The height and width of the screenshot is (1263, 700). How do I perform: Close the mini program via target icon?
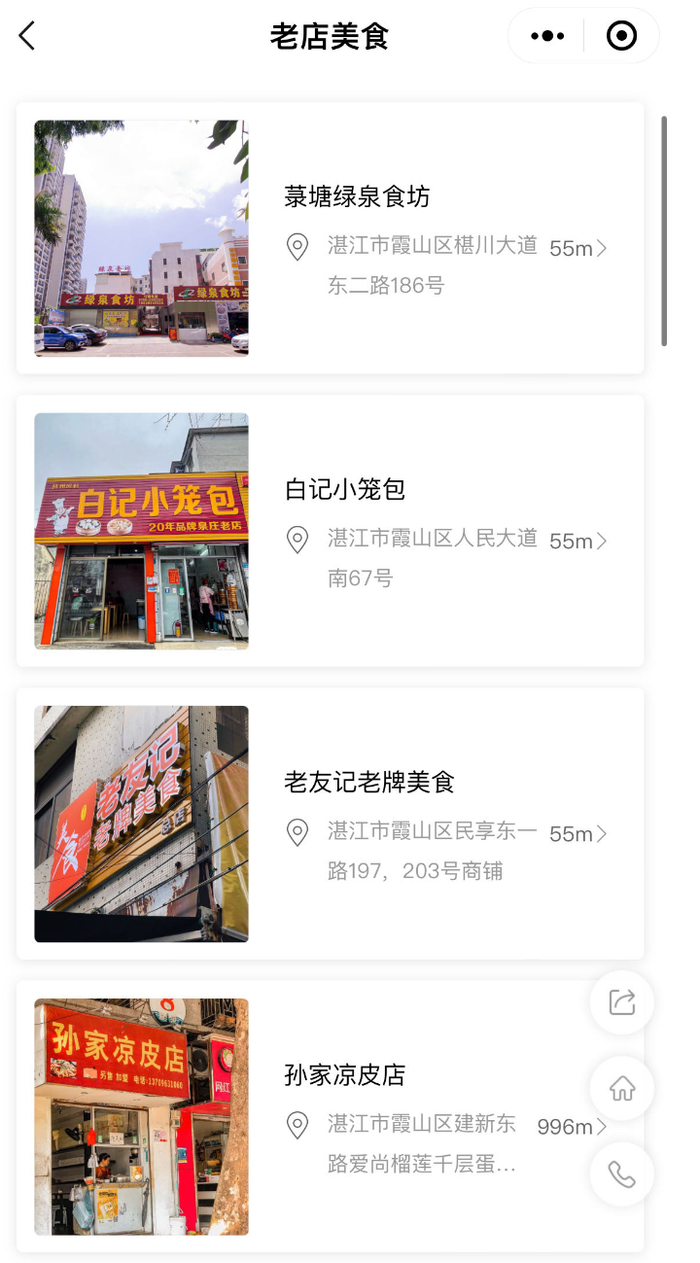(x=621, y=36)
